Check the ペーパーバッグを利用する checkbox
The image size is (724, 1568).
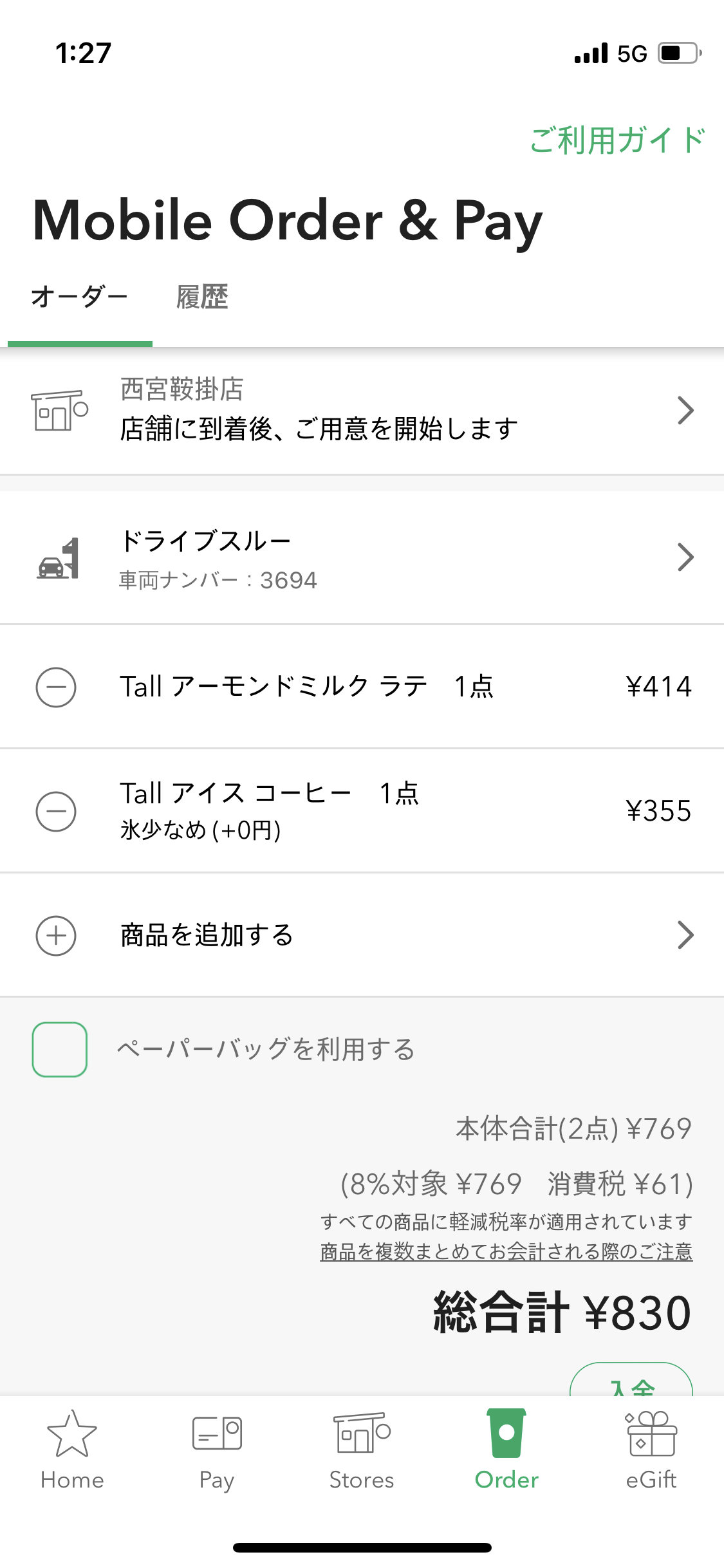tap(60, 1049)
